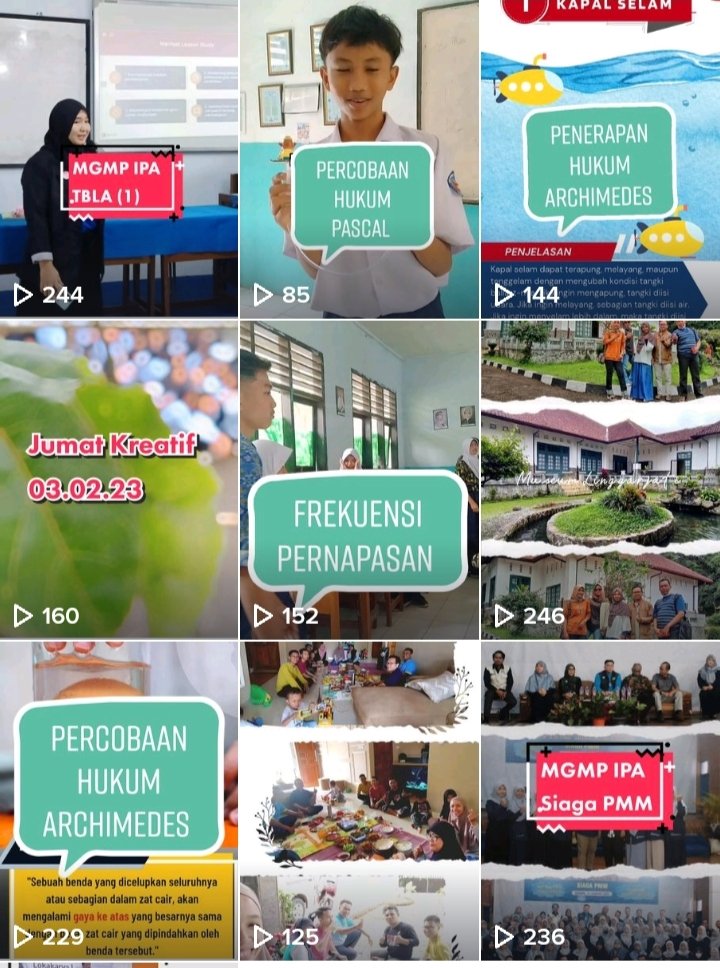View the museum trip video with 246 plays

click(600, 478)
